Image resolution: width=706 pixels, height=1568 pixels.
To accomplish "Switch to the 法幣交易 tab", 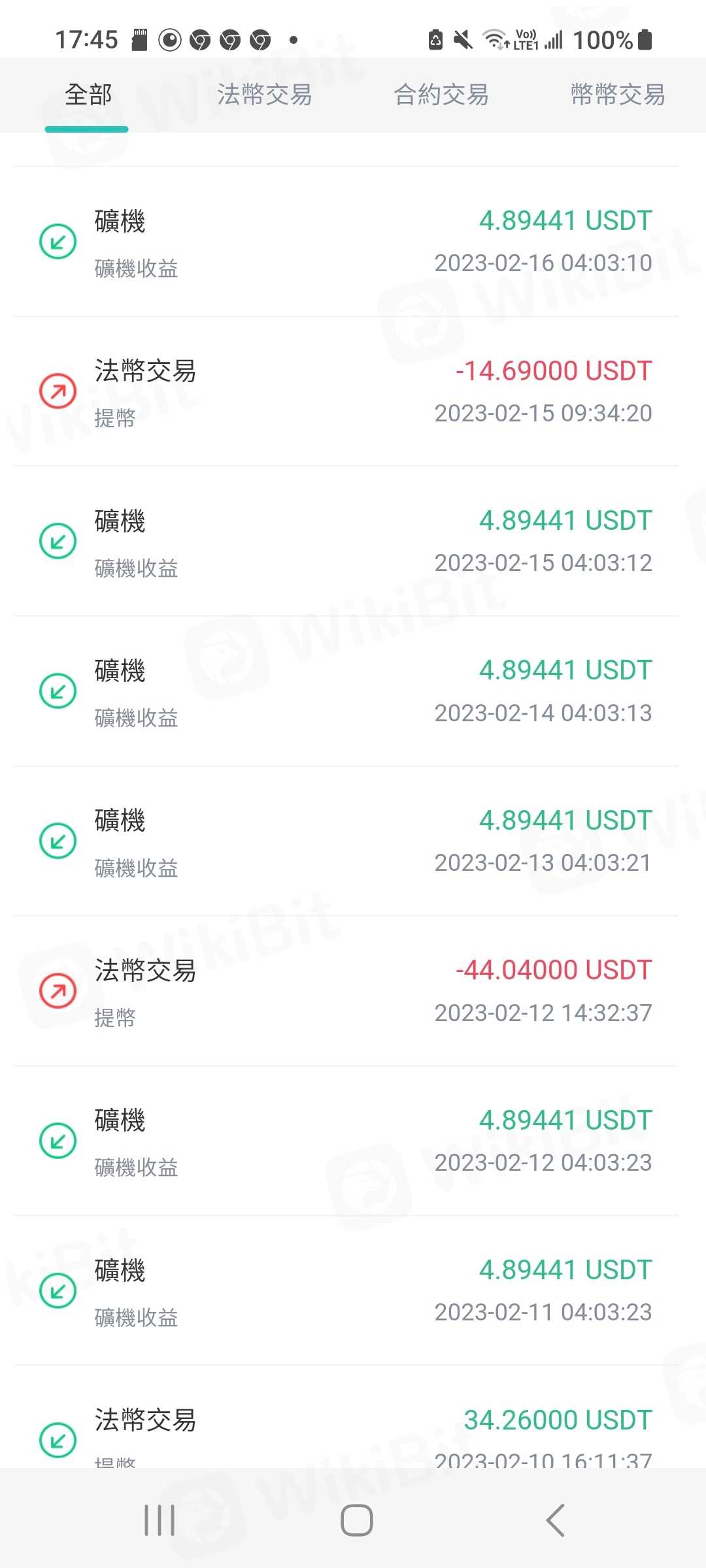I will (264, 95).
